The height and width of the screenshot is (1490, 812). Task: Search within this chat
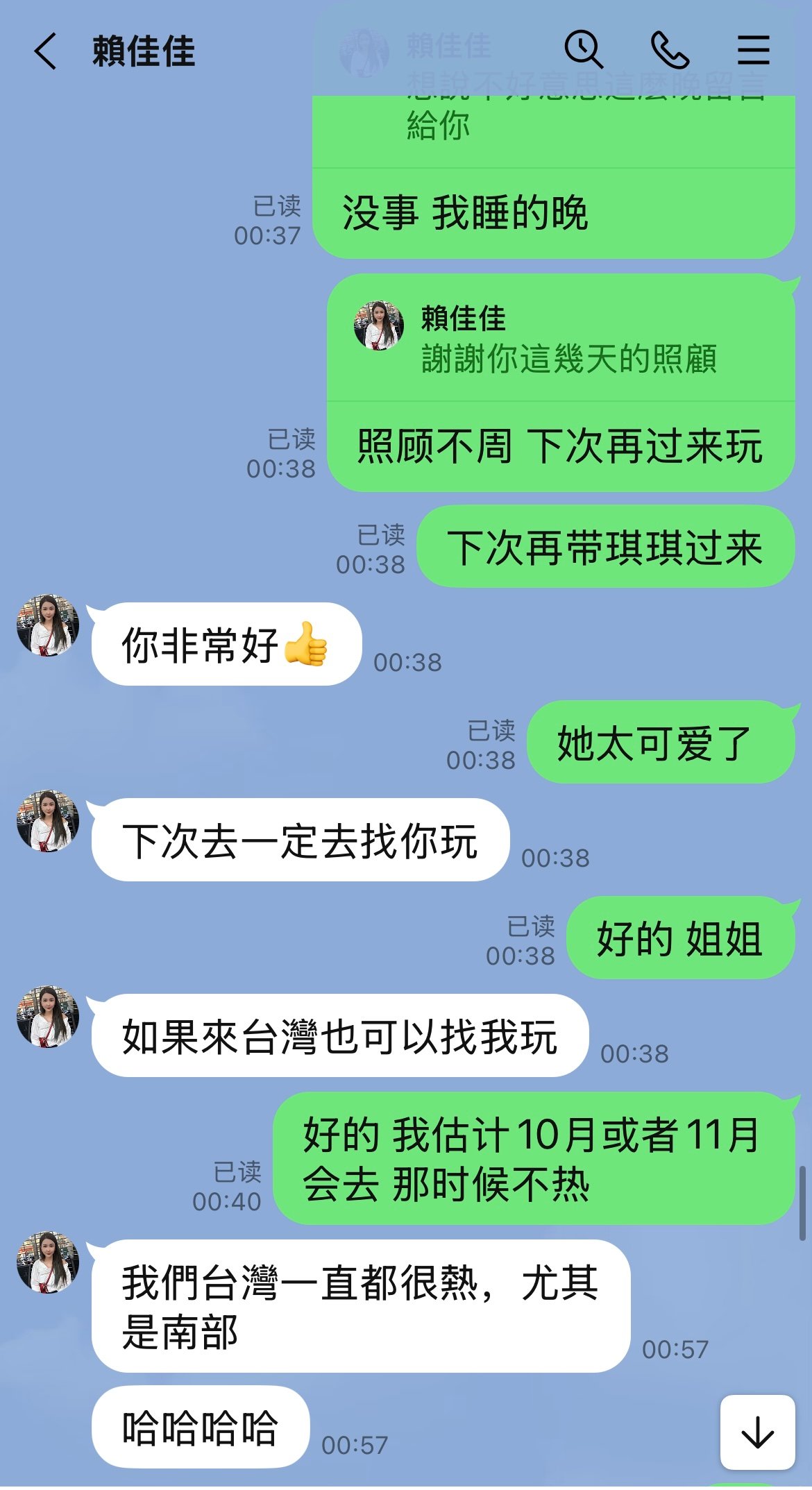tap(583, 50)
